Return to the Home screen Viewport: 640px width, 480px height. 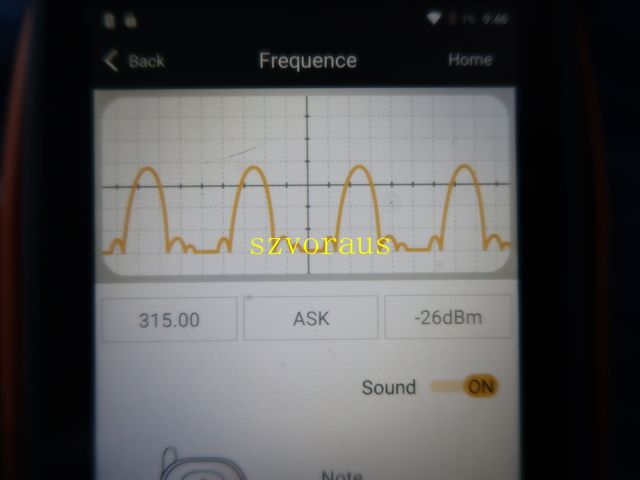pos(469,60)
